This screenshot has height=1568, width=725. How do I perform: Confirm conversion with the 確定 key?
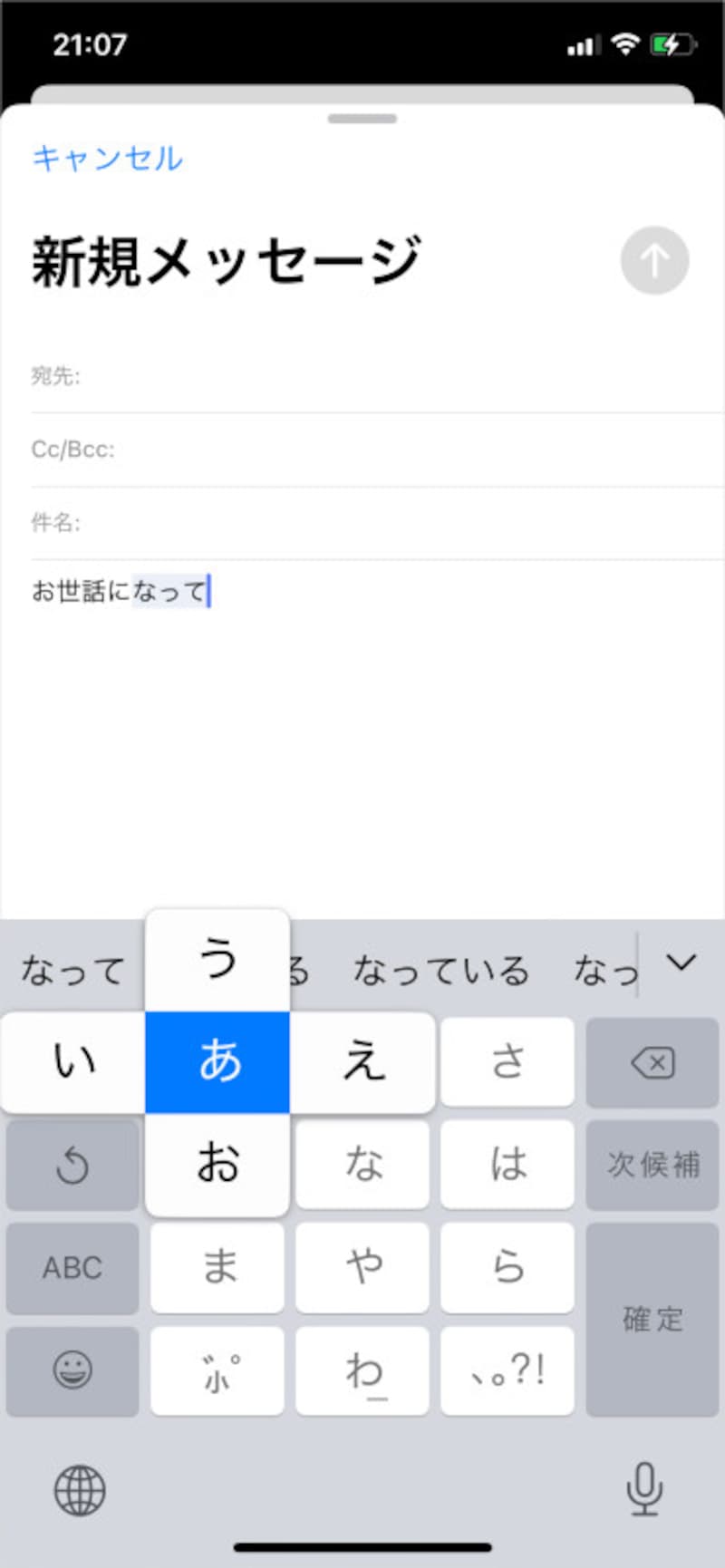coord(652,1319)
